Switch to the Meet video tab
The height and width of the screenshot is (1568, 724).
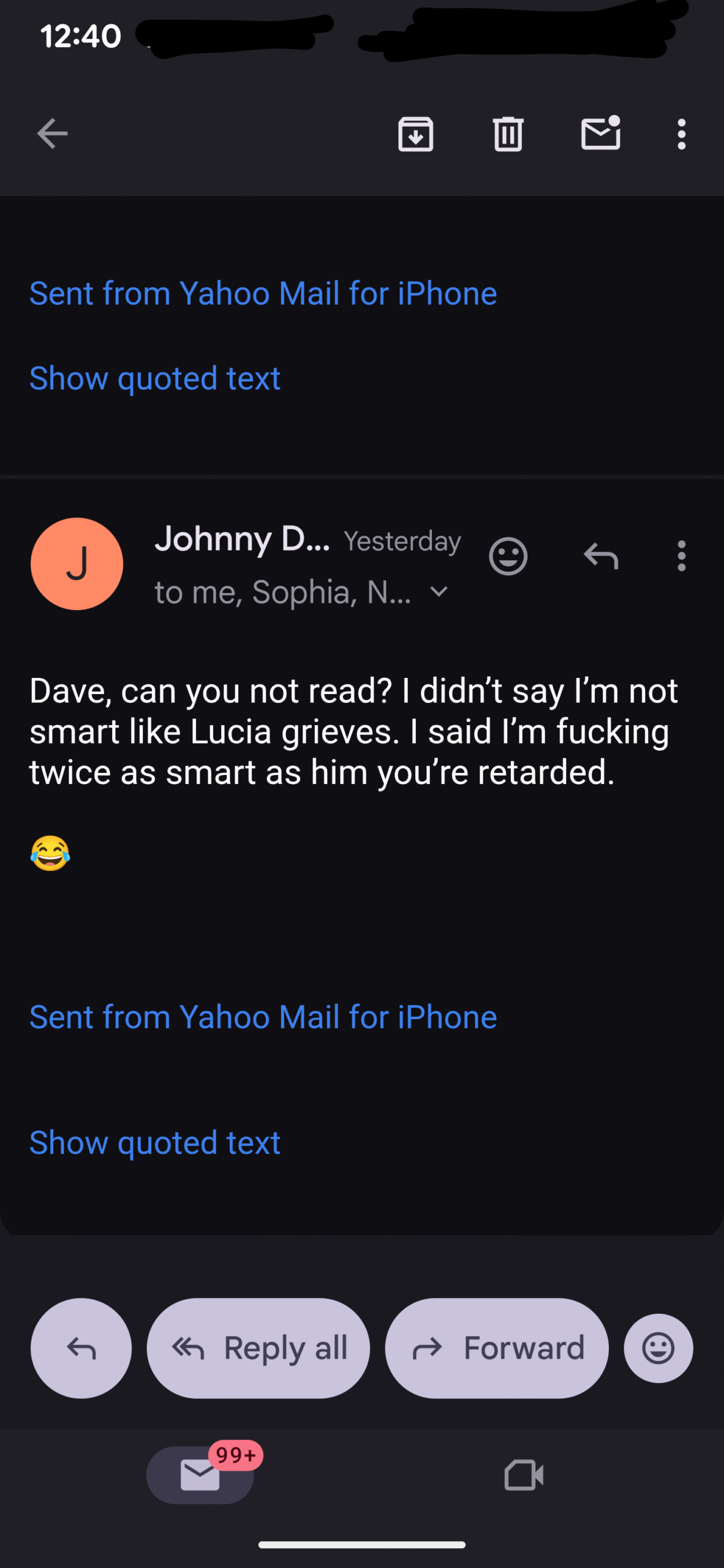(x=524, y=1474)
